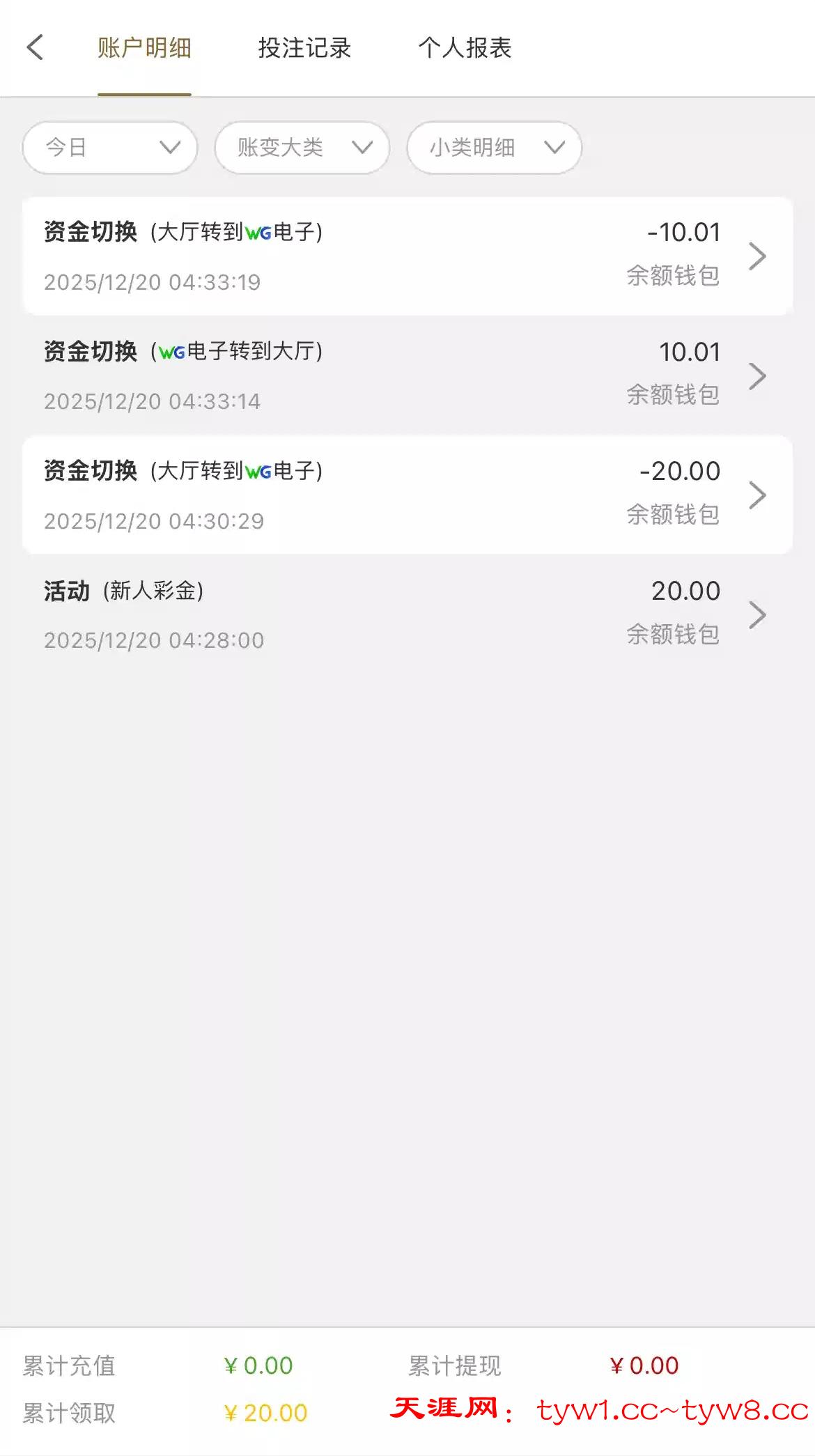
Task: Go back using the top-left arrow
Action: pos(35,47)
